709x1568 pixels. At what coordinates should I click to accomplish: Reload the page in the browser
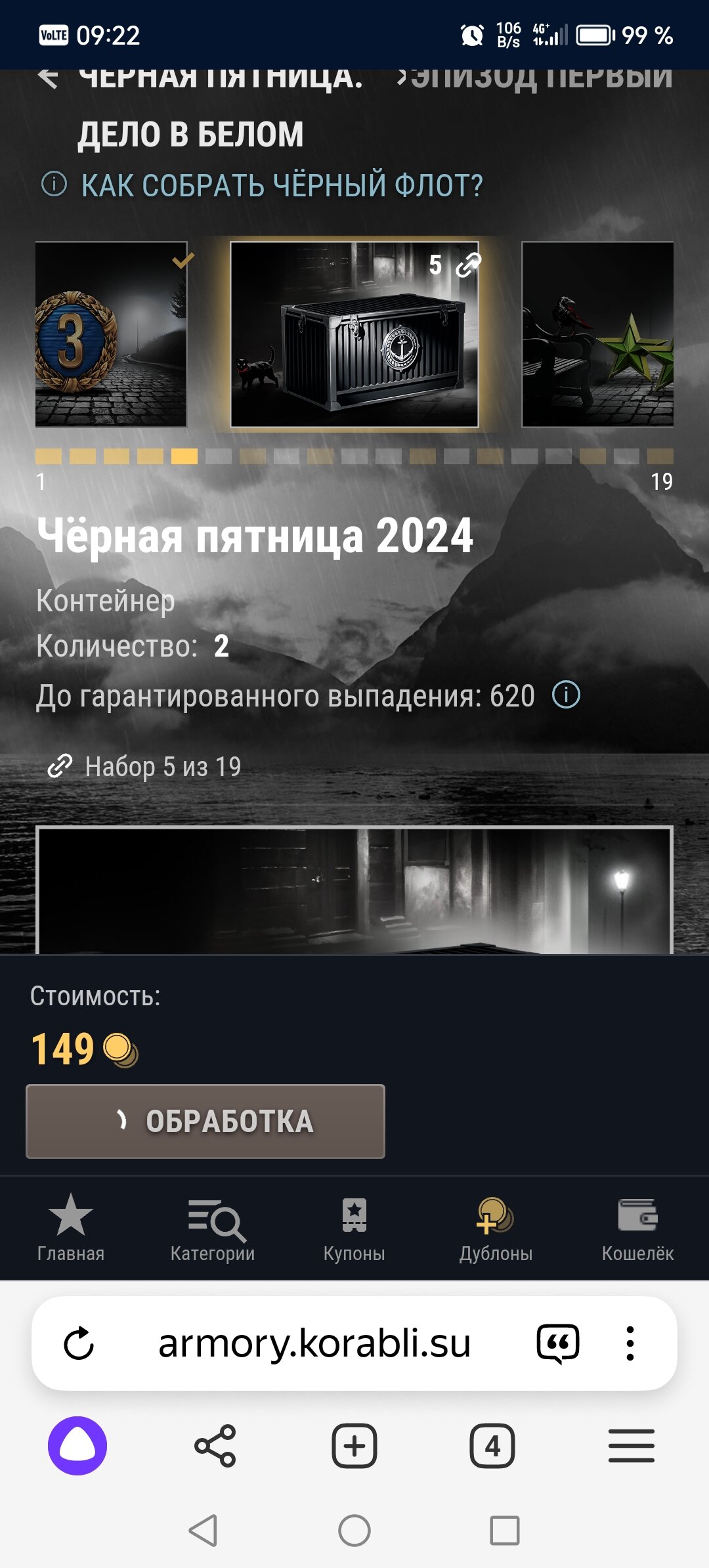pos(79,1343)
